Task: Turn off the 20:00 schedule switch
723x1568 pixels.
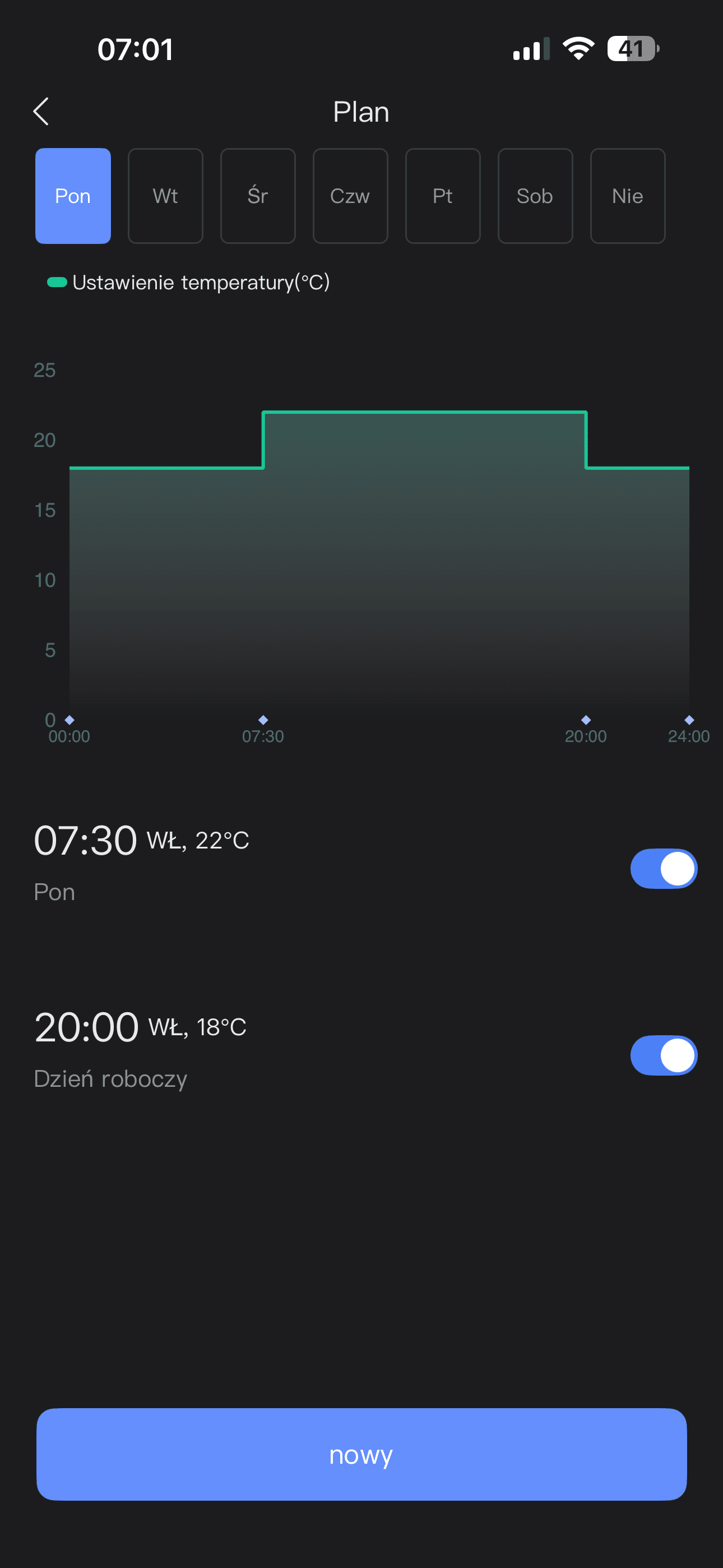Action: click(664, 1055)
